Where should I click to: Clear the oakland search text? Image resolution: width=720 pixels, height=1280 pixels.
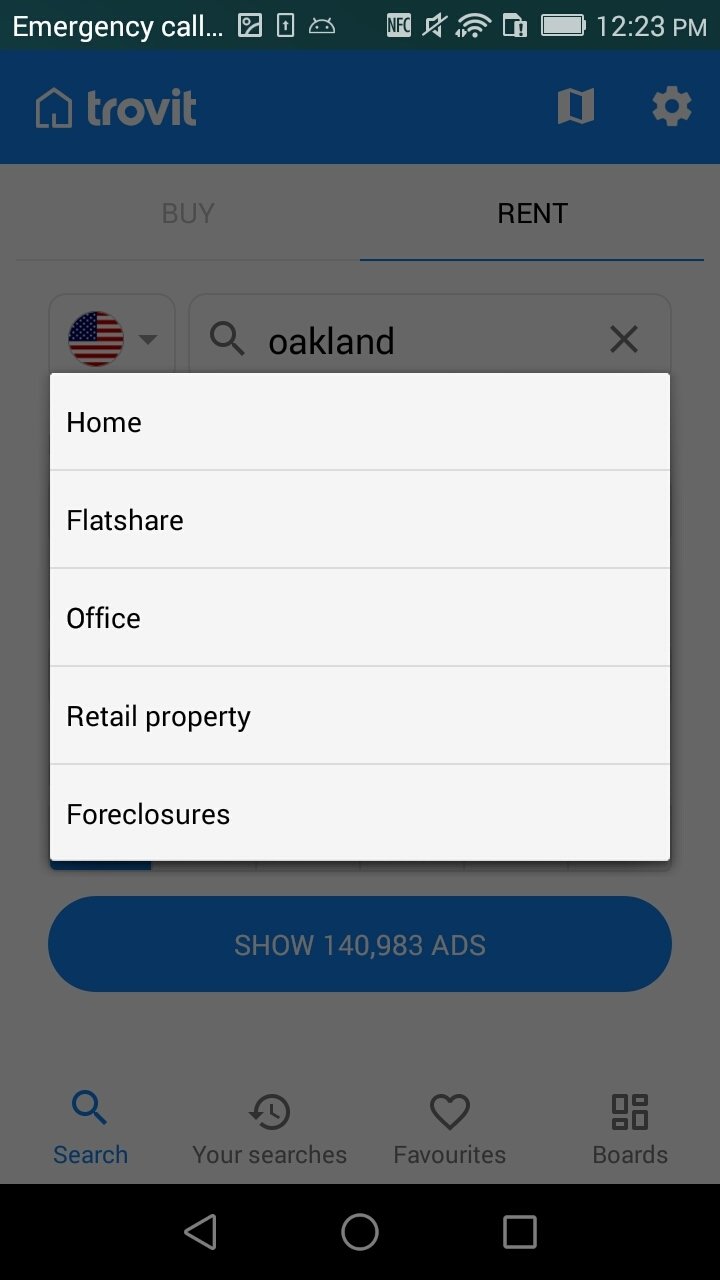pyautogui.click(x=624, y=340)
